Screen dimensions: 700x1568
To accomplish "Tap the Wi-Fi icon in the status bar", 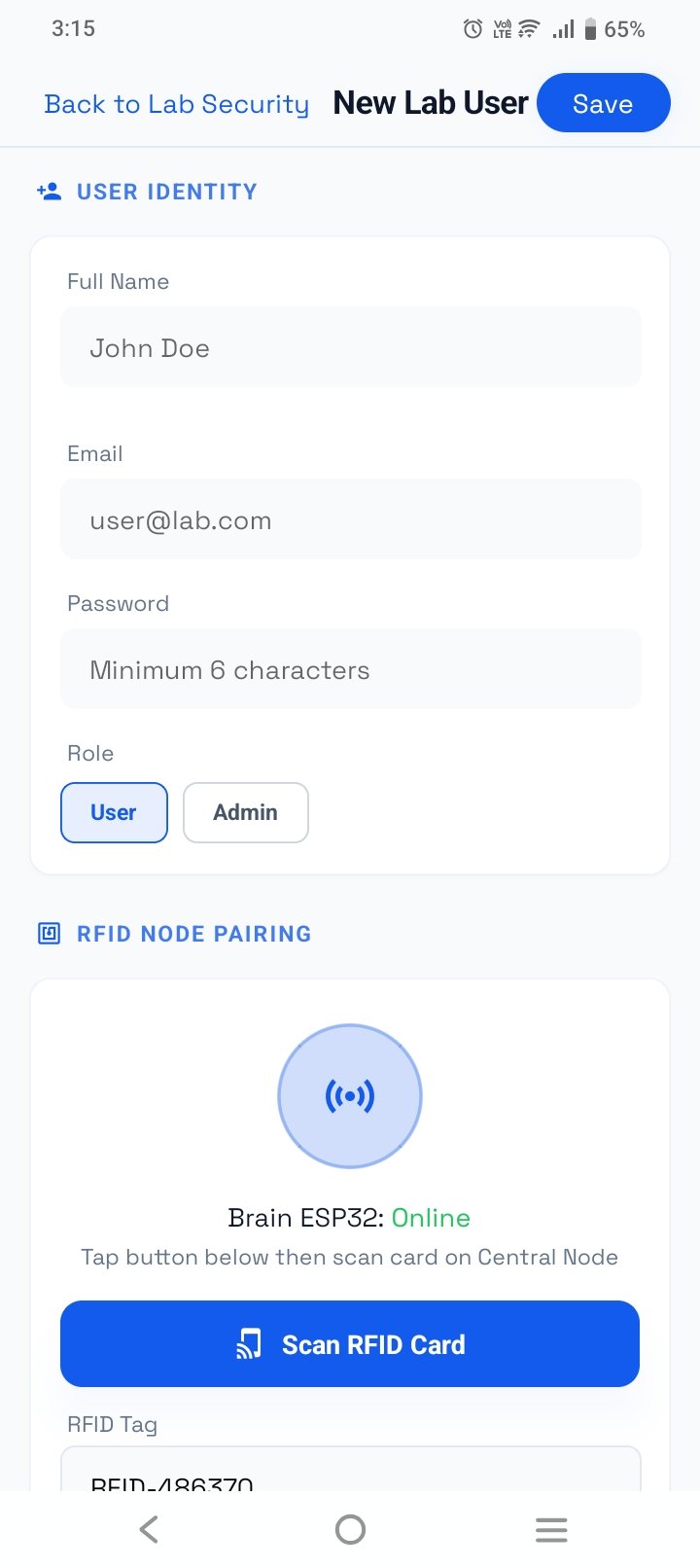I will 526,28.
